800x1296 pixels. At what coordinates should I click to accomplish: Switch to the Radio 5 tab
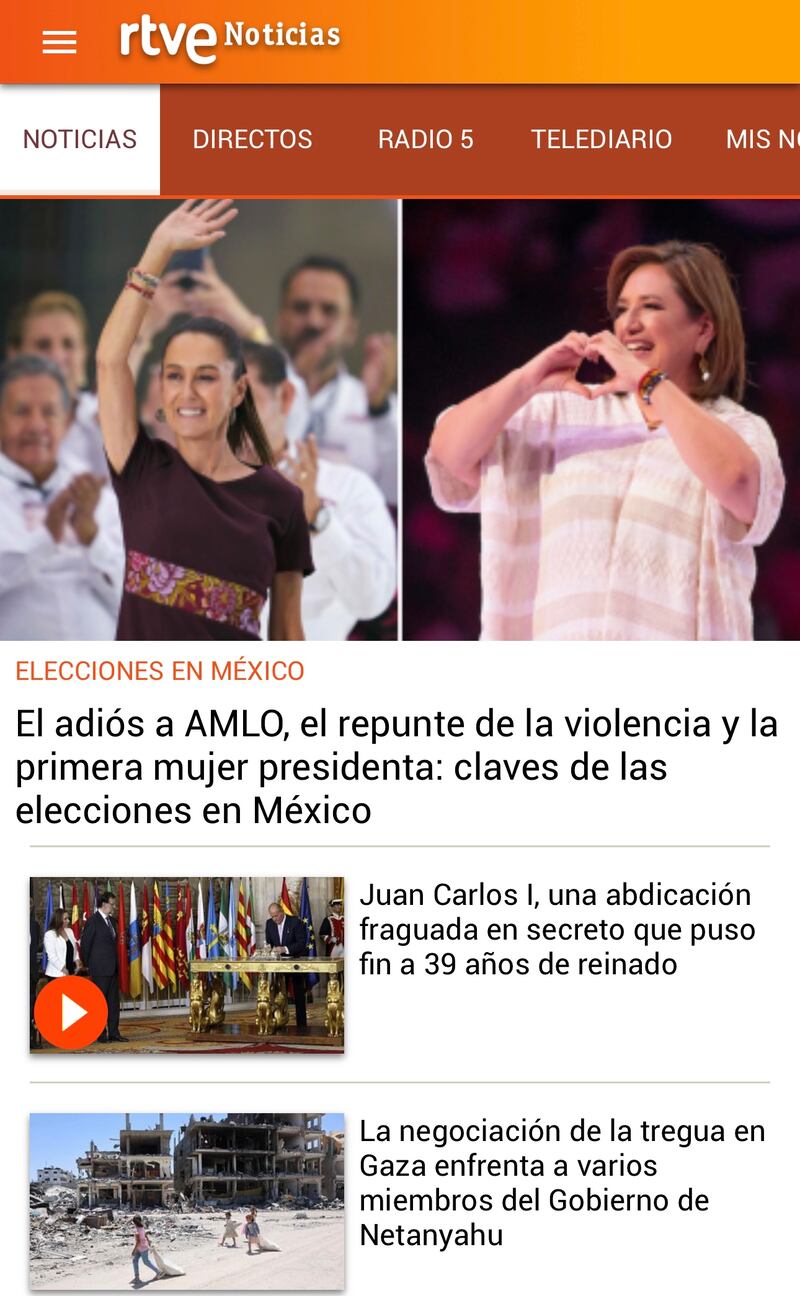[x=425, y=139]
